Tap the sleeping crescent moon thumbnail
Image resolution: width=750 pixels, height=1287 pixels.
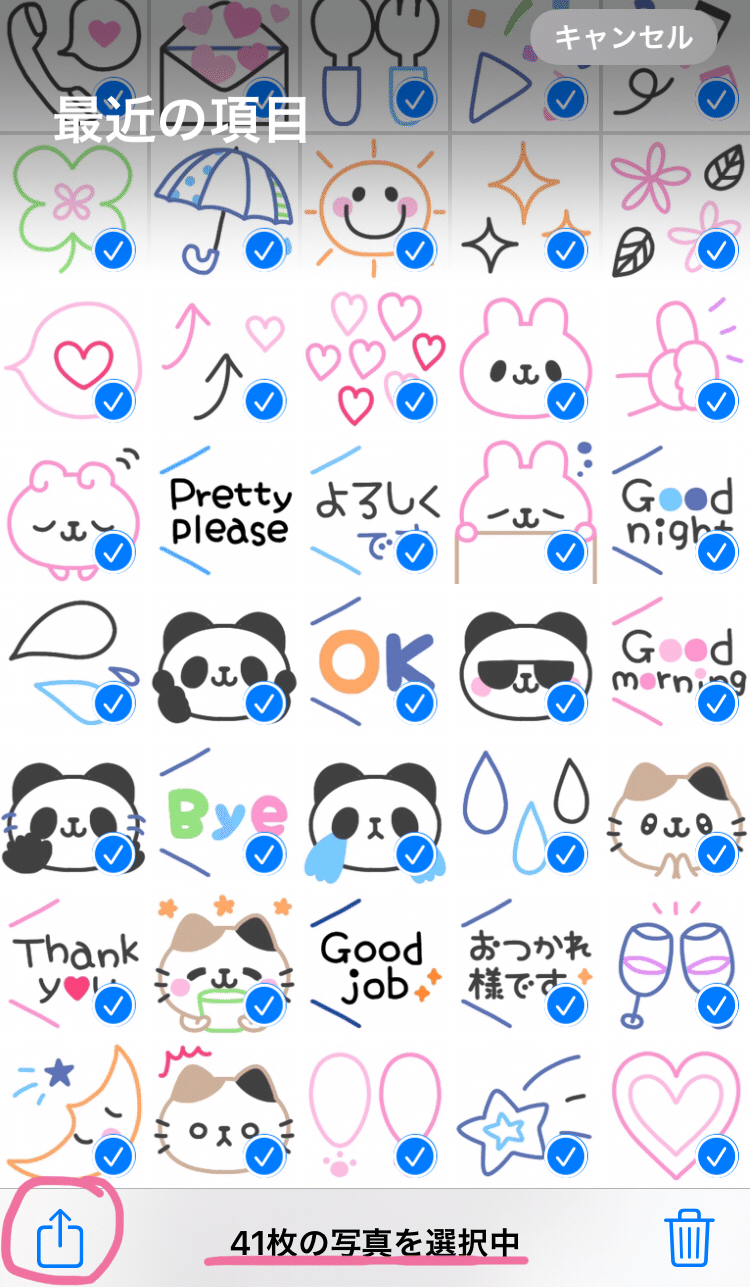tap(75, 1110)
